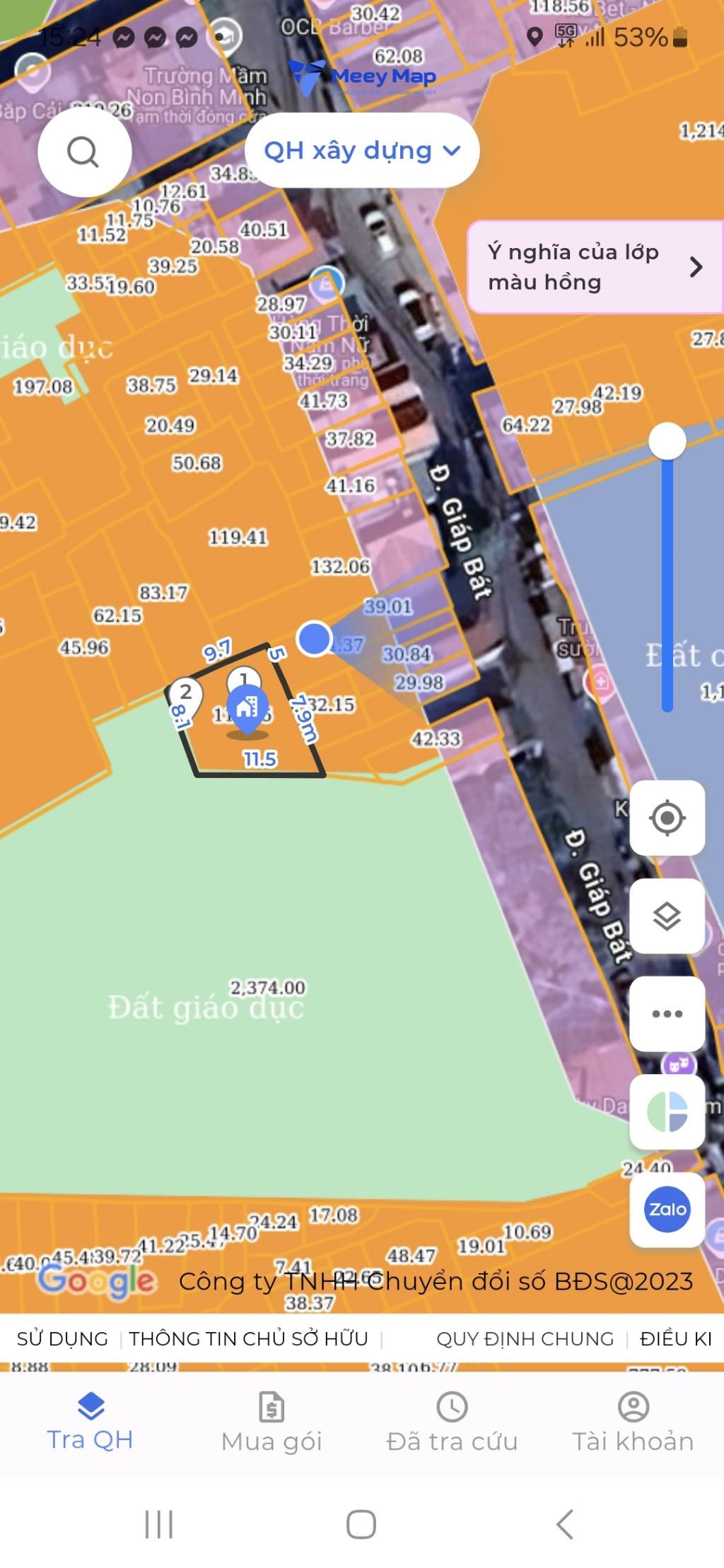
Task: Go to home with system home button
Action: 361,1524
